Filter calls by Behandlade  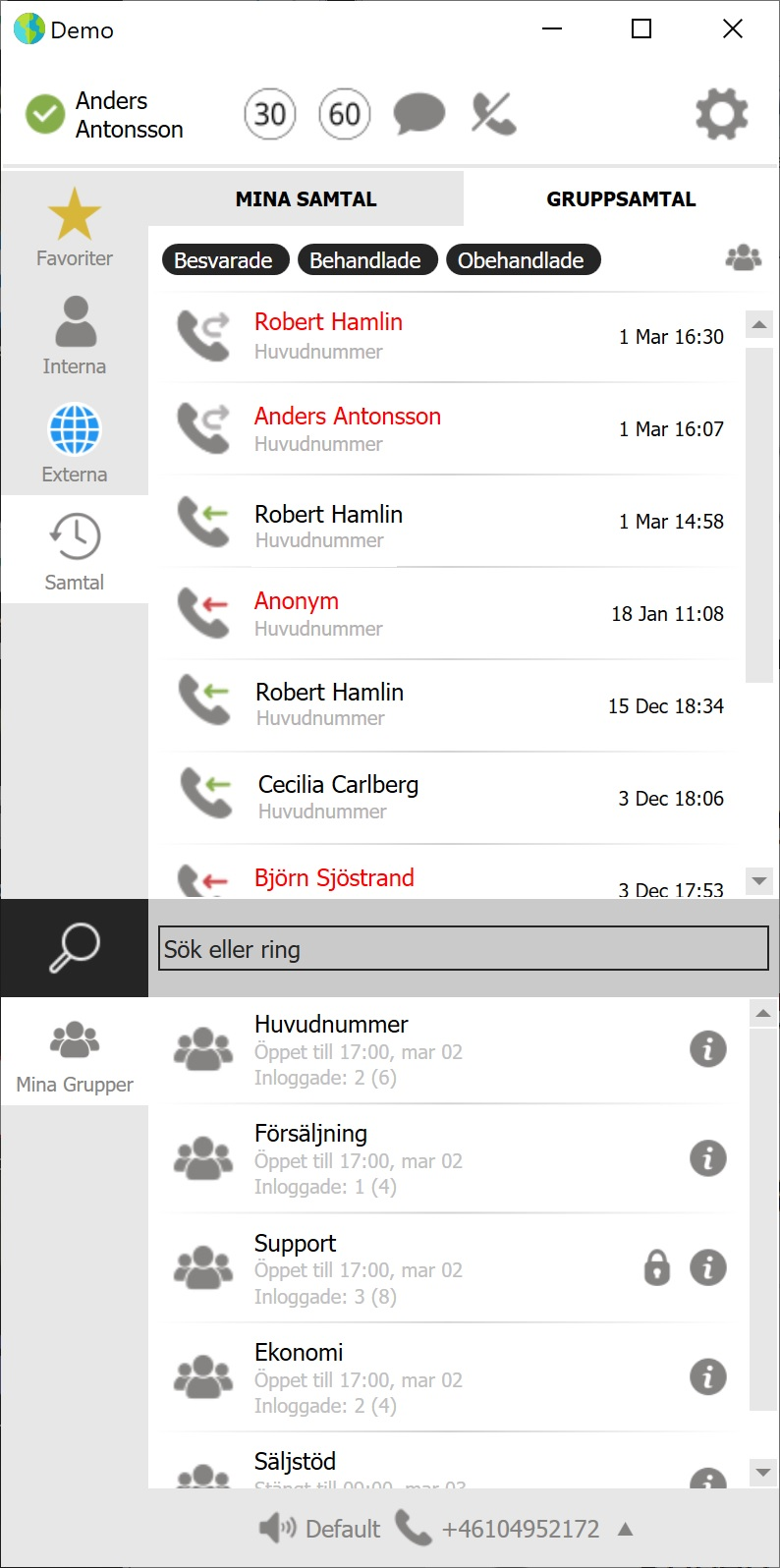(366, 260)
